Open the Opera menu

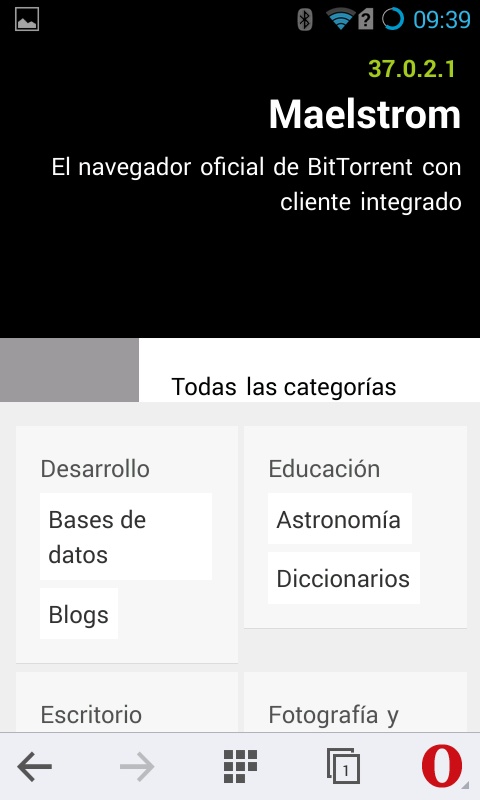click(x=442, y=766)
